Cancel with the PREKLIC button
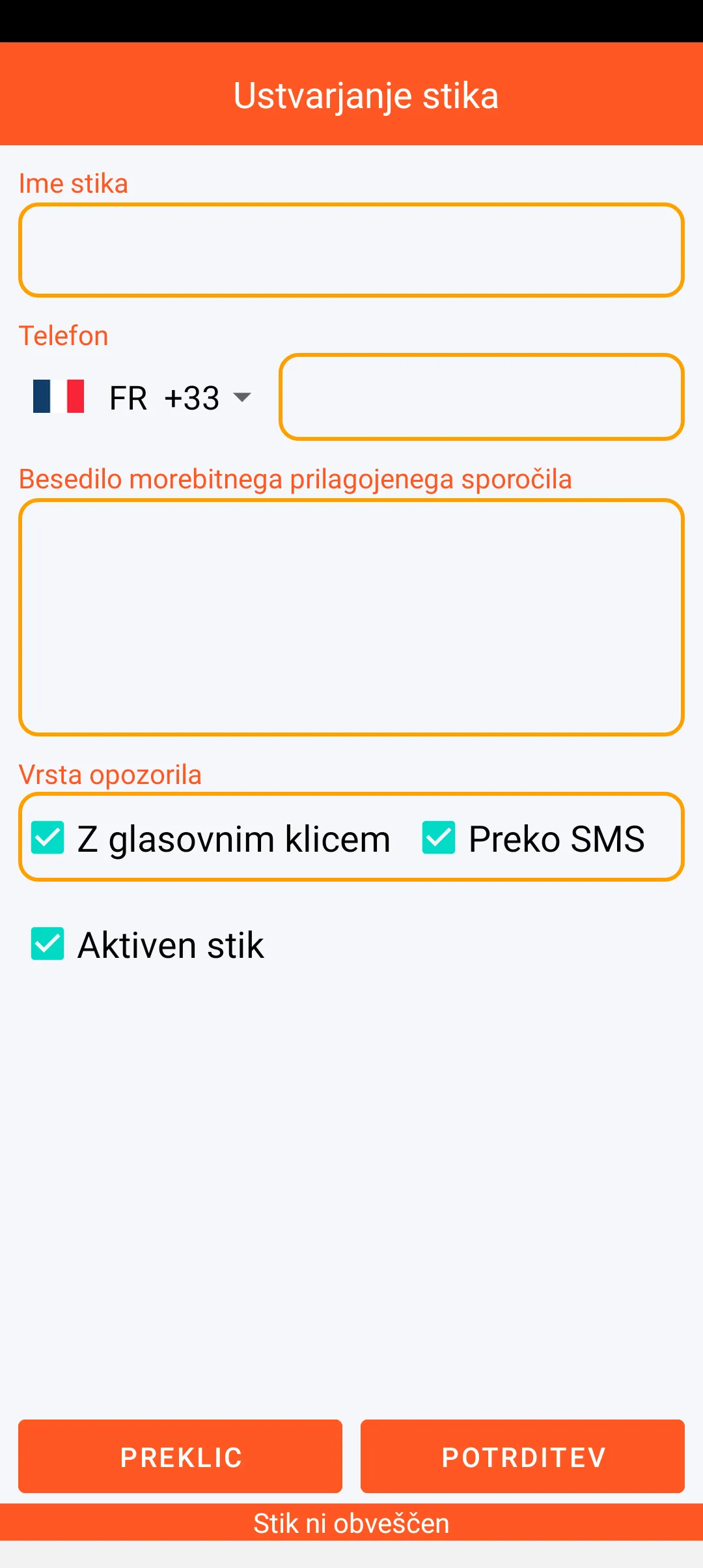This screenshot has width=703, height=1568. tap(180, 1457)
